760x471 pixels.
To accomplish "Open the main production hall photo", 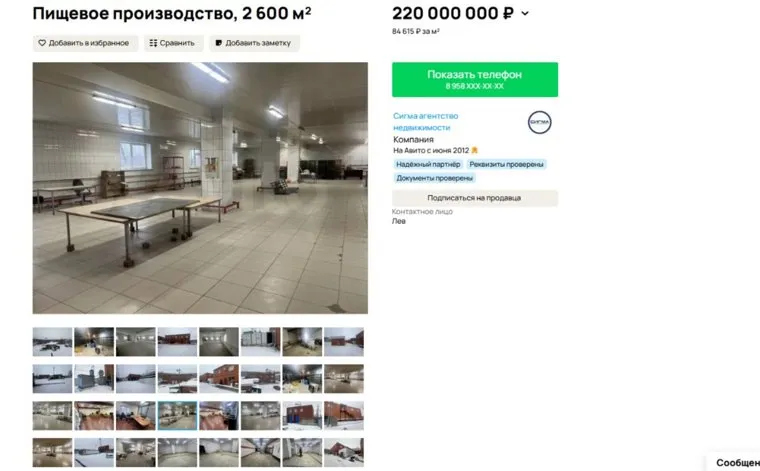I will [x=200, y=188].
